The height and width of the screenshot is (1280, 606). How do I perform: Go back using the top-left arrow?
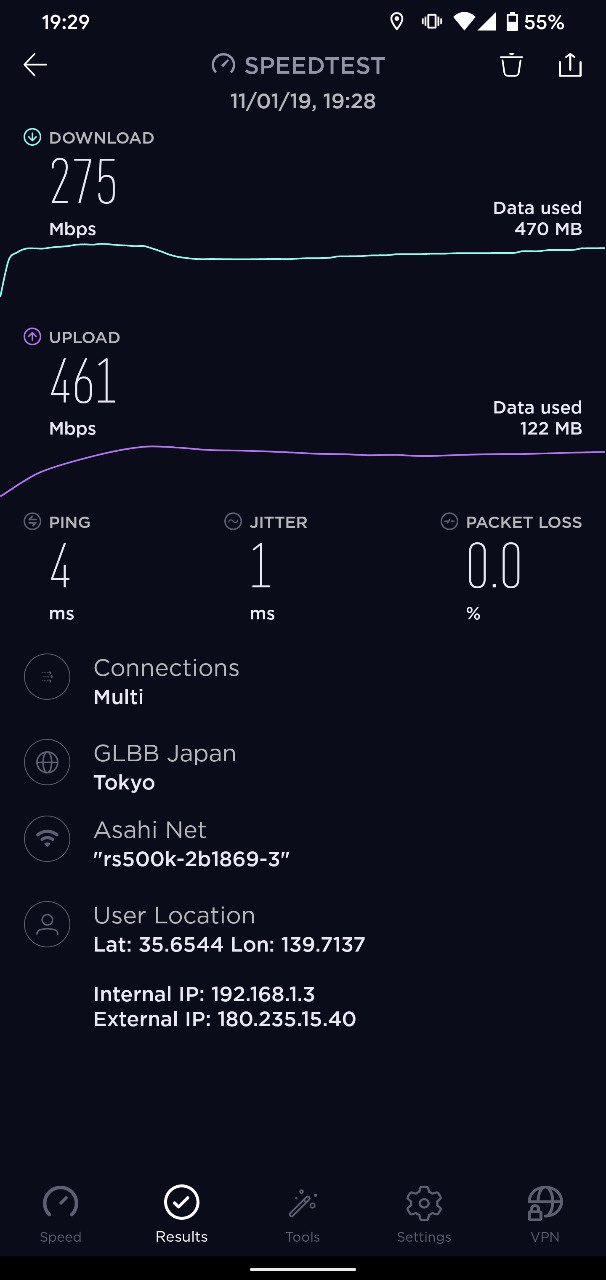click(35, 65)
